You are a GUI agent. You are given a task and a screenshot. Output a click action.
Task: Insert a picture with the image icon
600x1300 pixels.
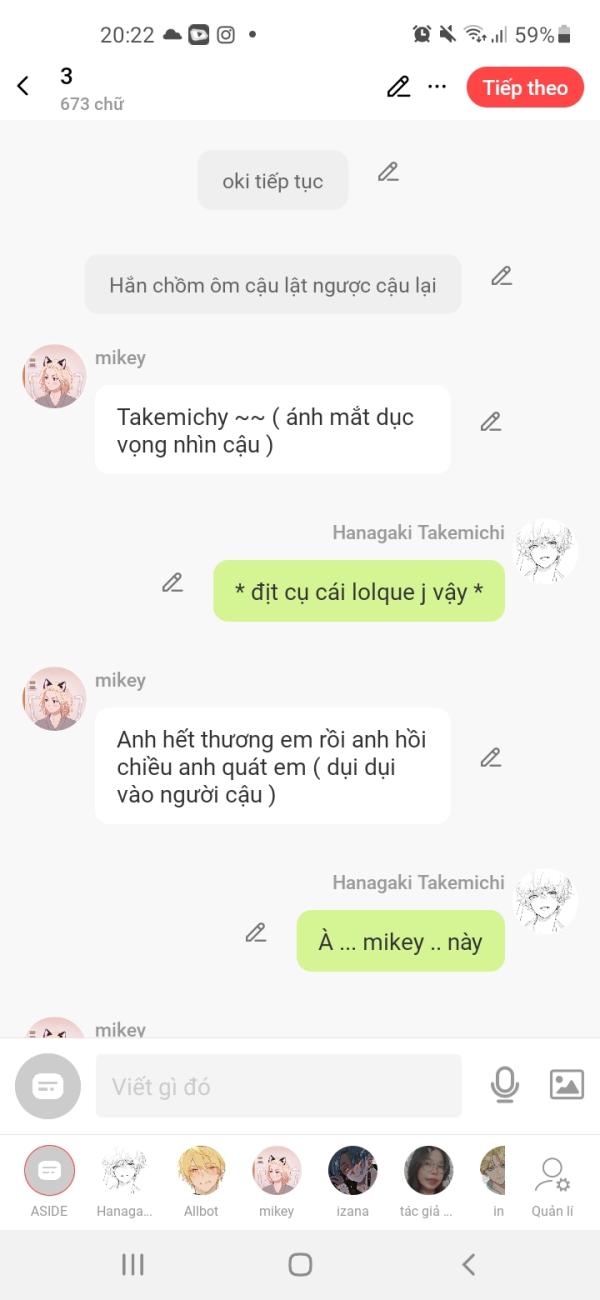(567, 1085)
